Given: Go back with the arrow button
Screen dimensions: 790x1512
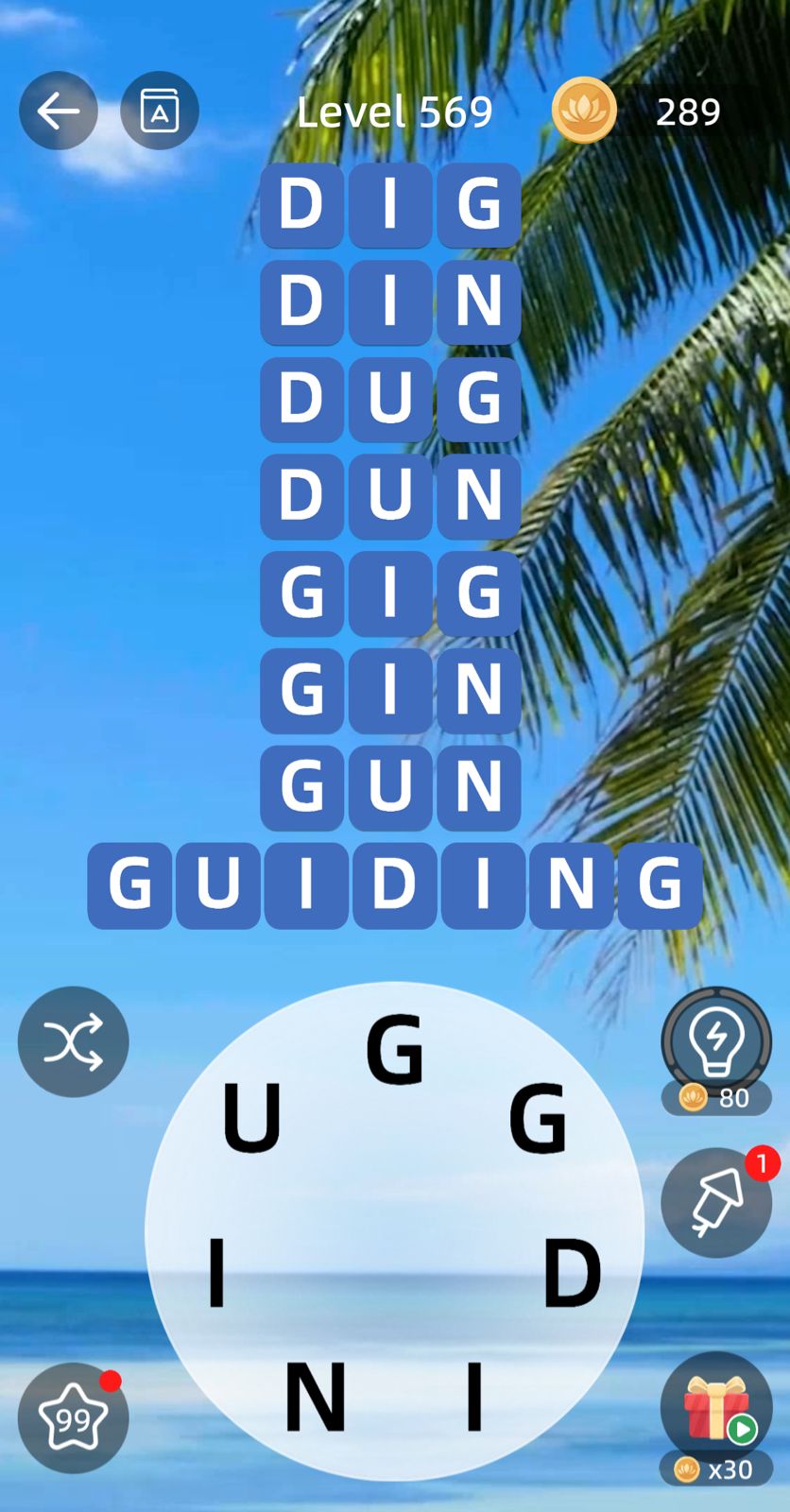Looking at the screenshot, I should [59, 111].
